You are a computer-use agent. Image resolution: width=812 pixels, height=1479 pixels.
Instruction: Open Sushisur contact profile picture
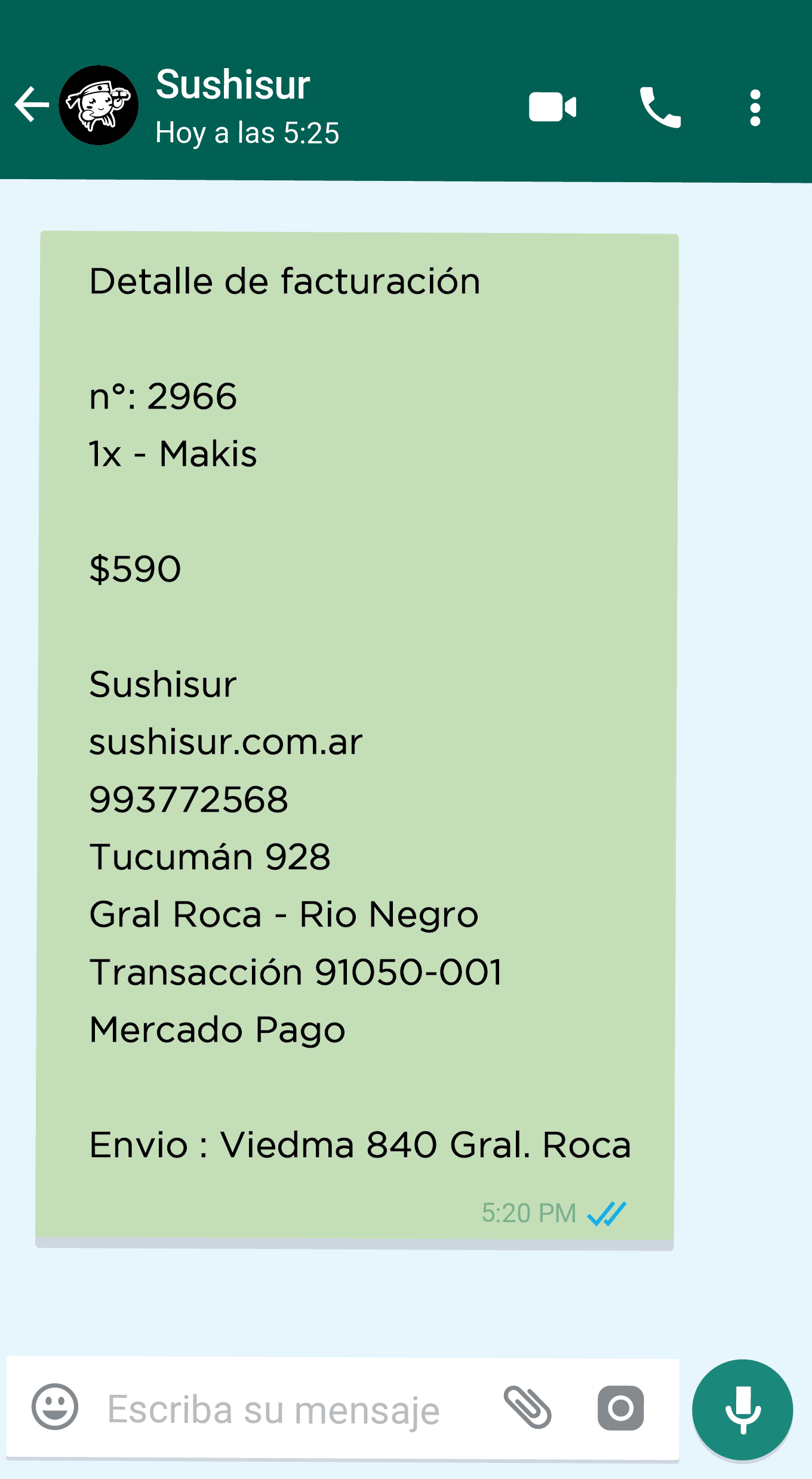(x=99, y=105)
